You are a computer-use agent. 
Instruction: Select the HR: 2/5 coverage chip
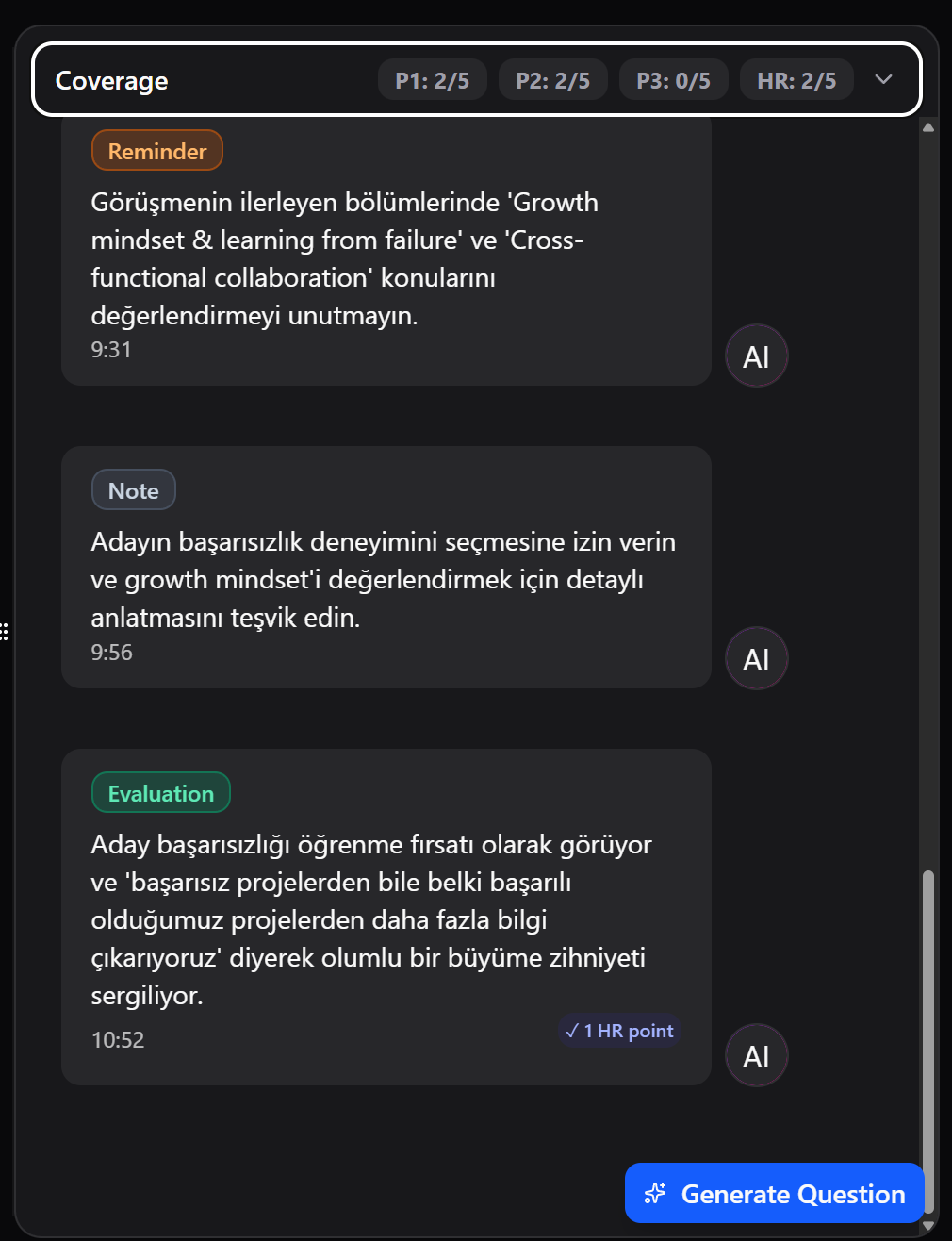tap(796, 80)
